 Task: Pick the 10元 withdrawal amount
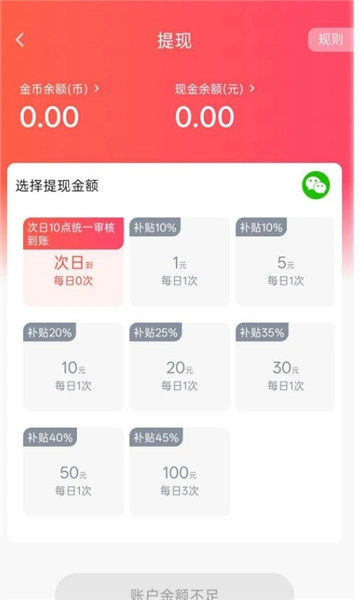(x=73, y=367)
